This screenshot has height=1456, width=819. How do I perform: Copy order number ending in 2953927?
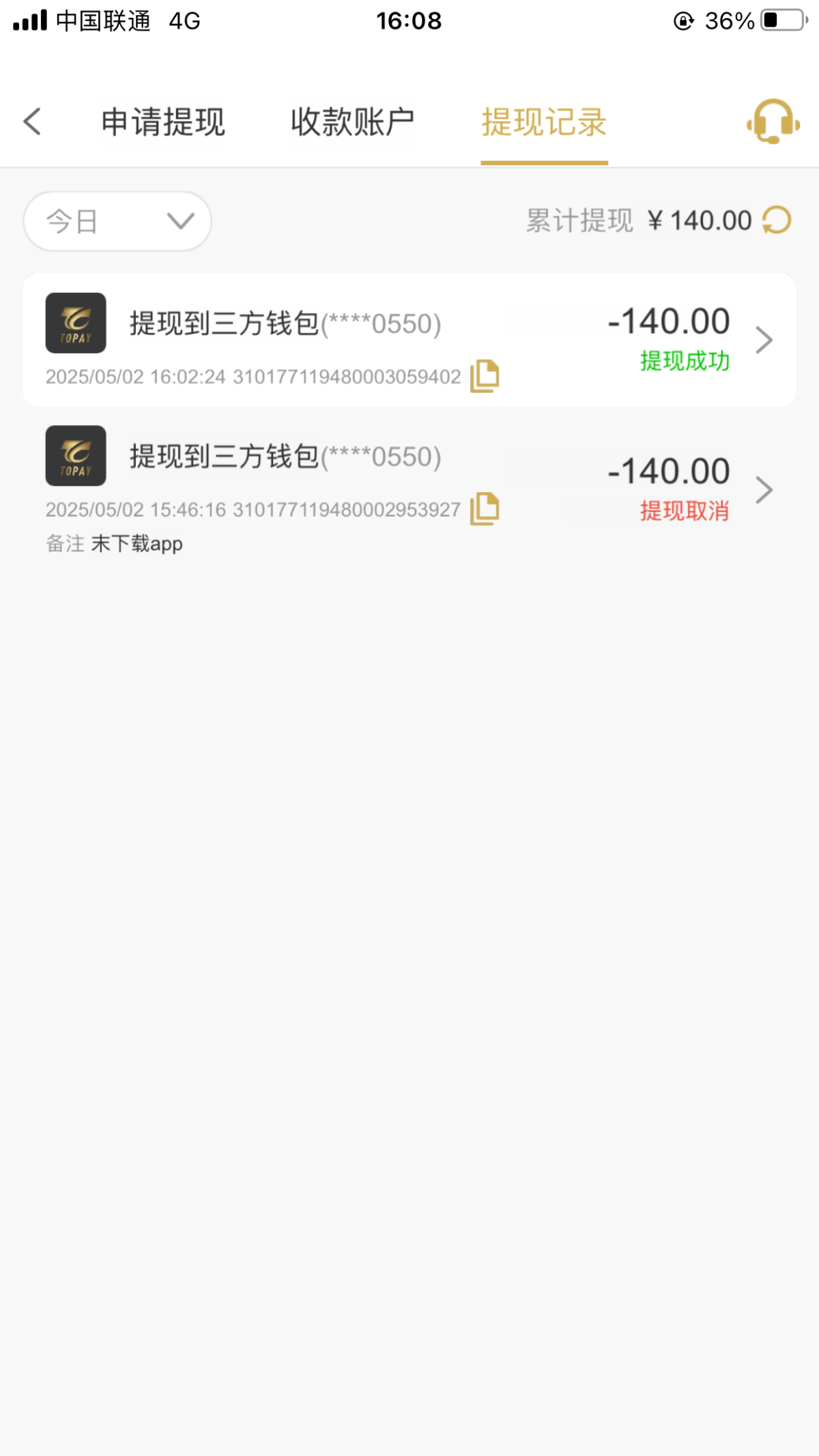pos(485,509)
